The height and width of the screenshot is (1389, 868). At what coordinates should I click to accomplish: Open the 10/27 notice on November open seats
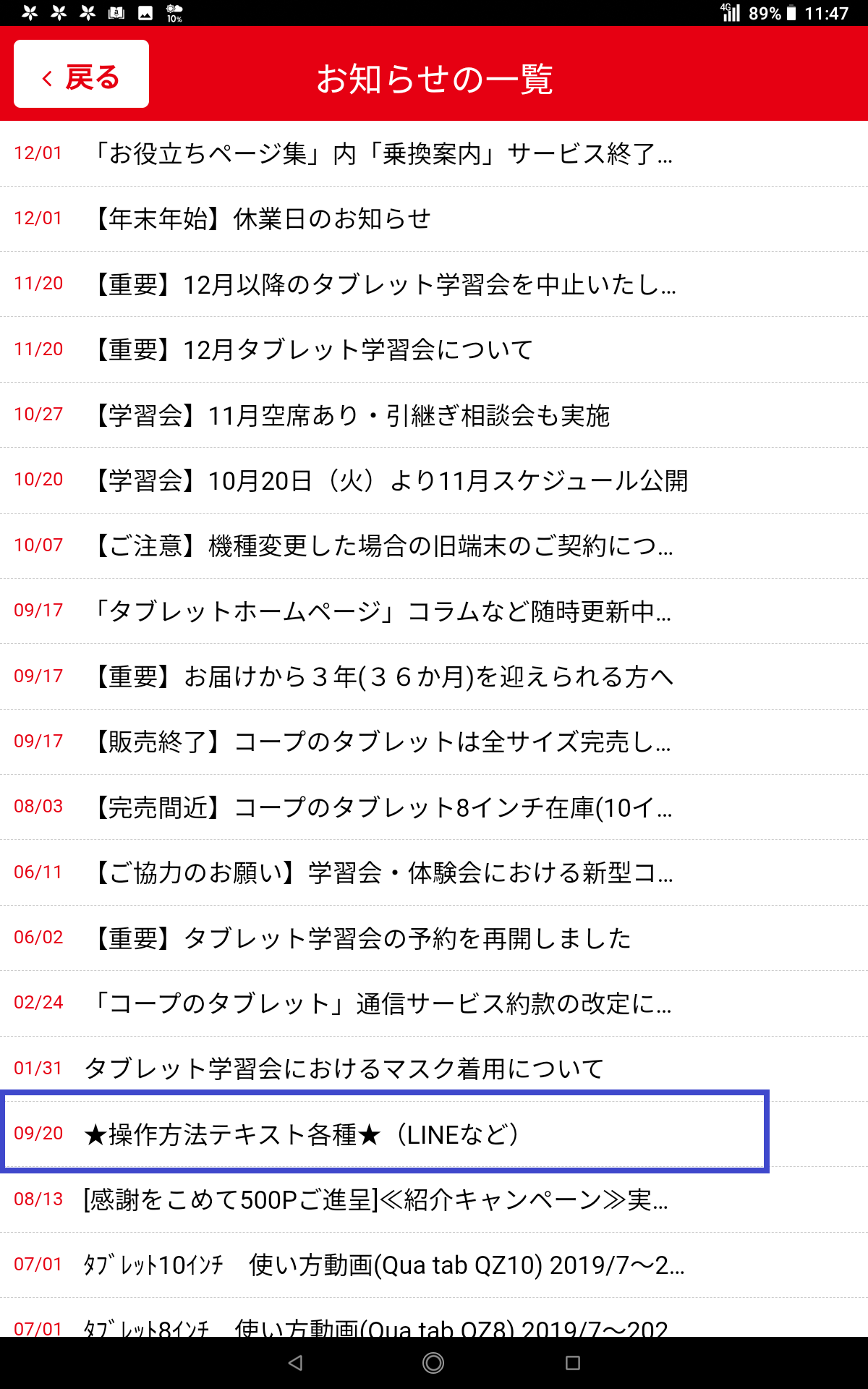(x=434, y=415)
